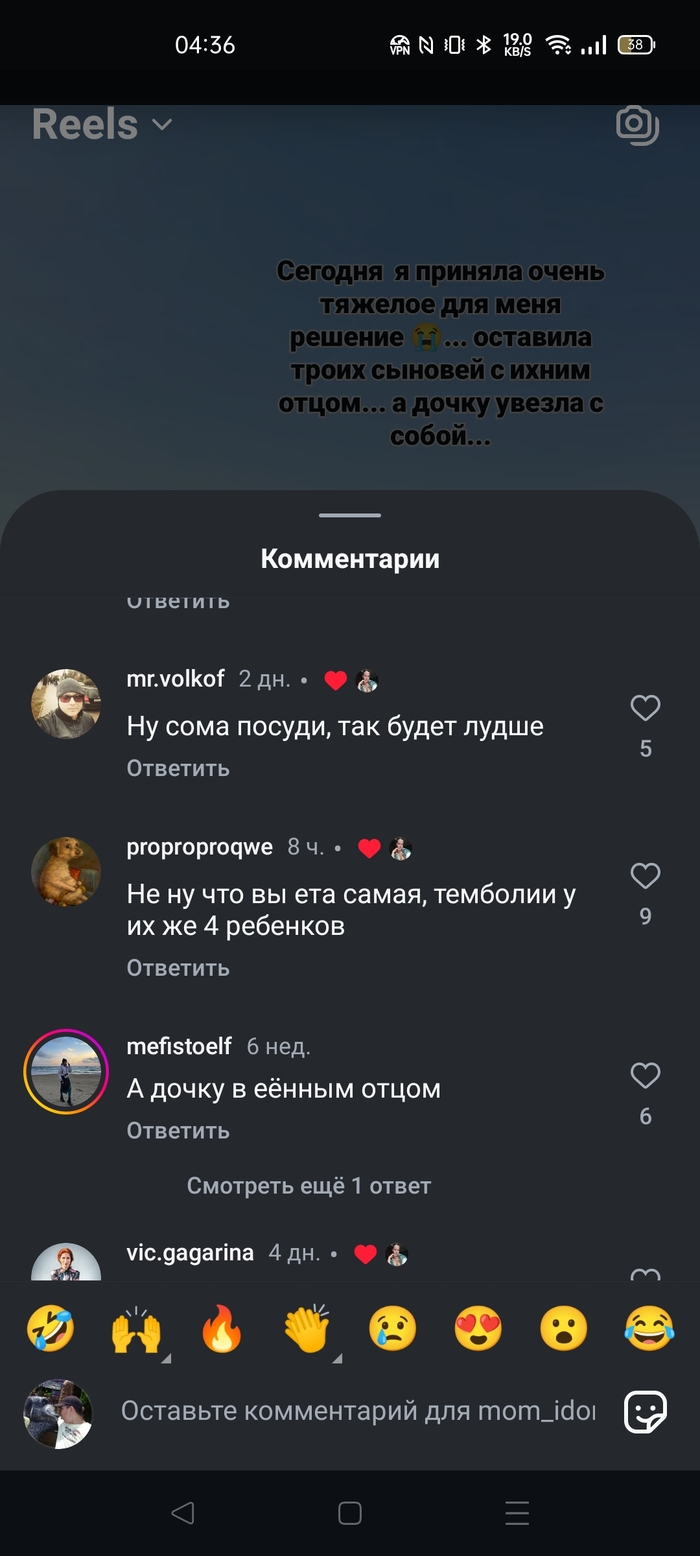Reply to mefistoelf's comment
The width and height of the screenshot is (700, 1556).
click(178, 1131)
